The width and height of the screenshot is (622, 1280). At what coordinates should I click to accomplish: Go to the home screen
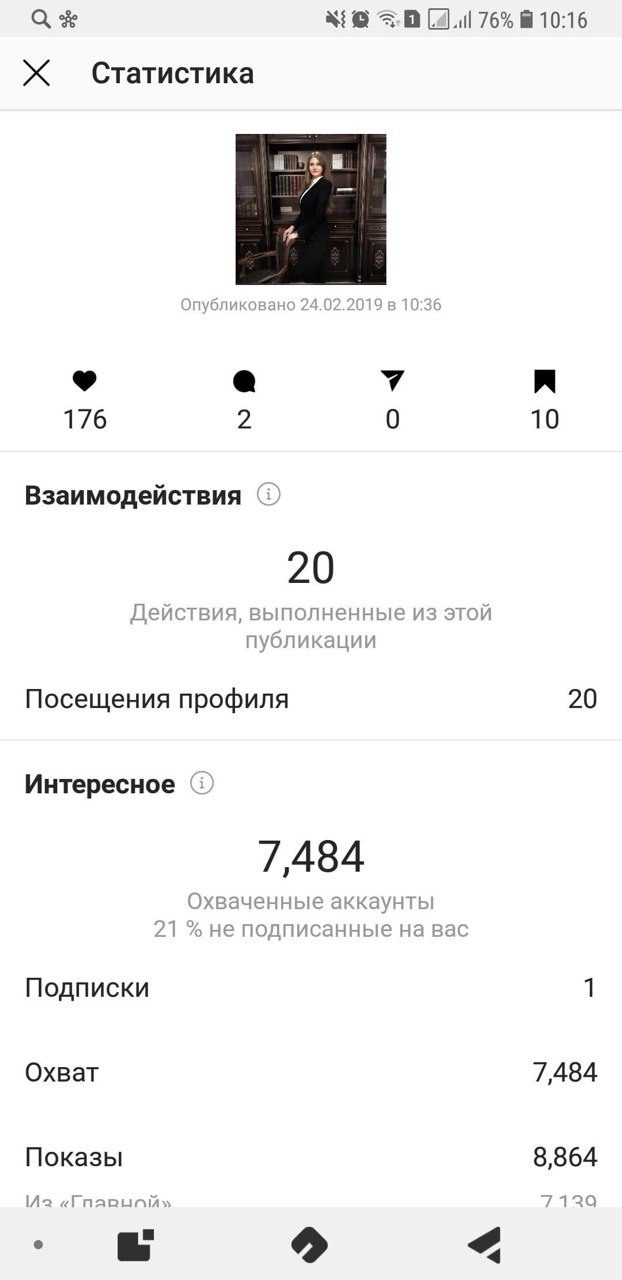(x=309, y=1245)
